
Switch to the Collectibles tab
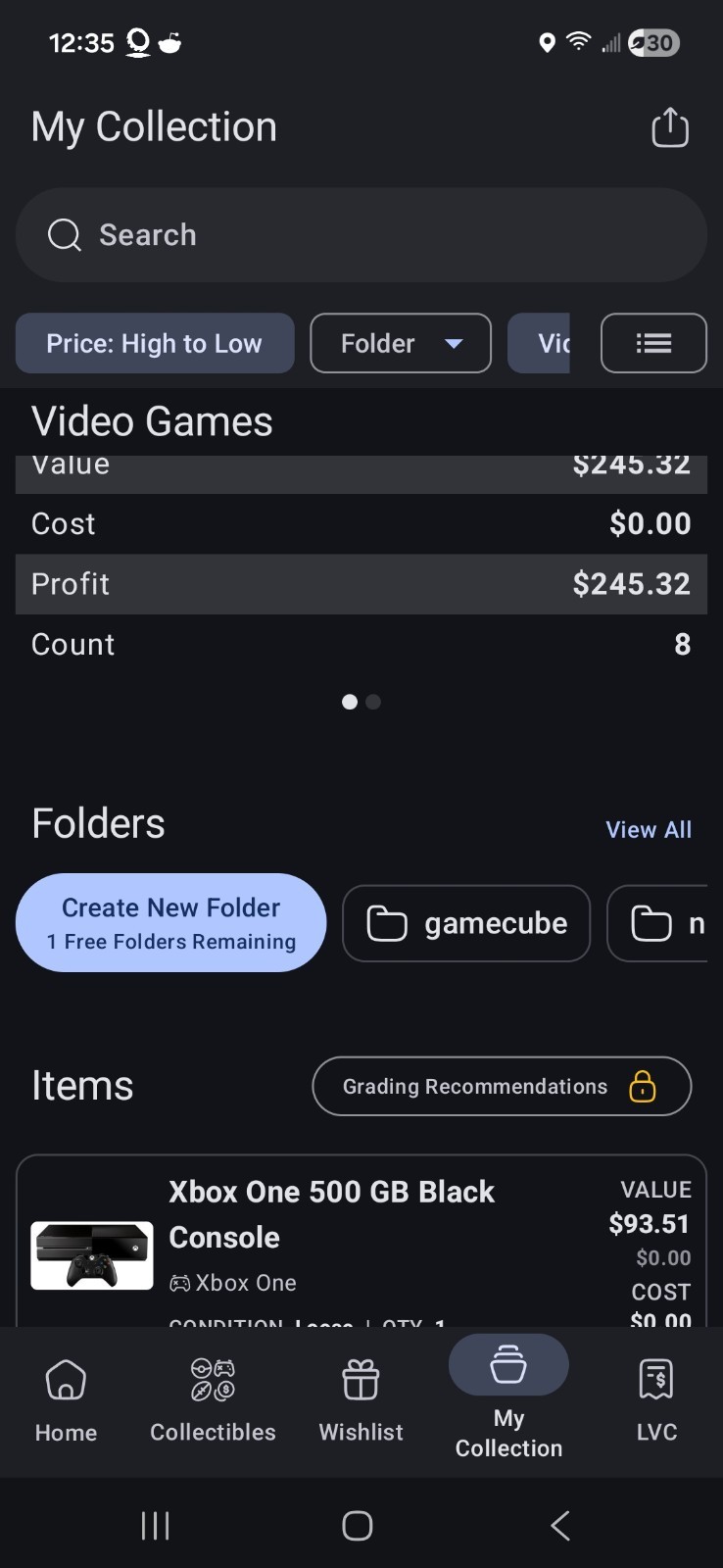point(213,1401)
